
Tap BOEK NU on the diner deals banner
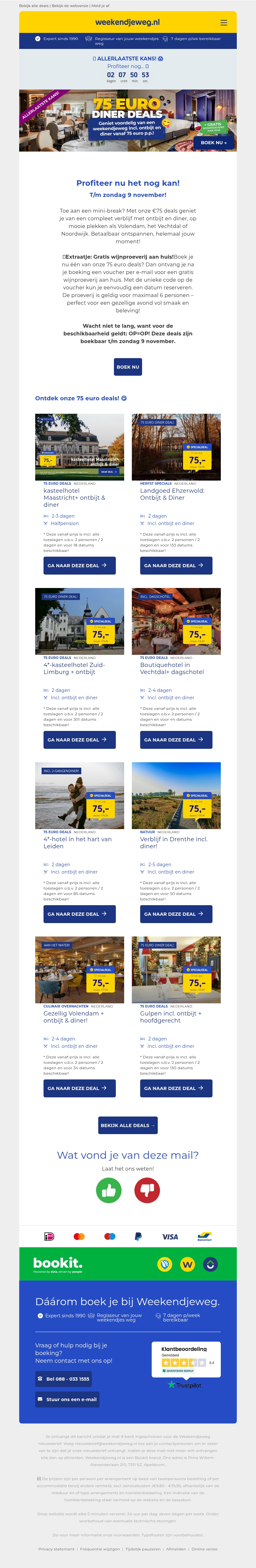point(214,142)
